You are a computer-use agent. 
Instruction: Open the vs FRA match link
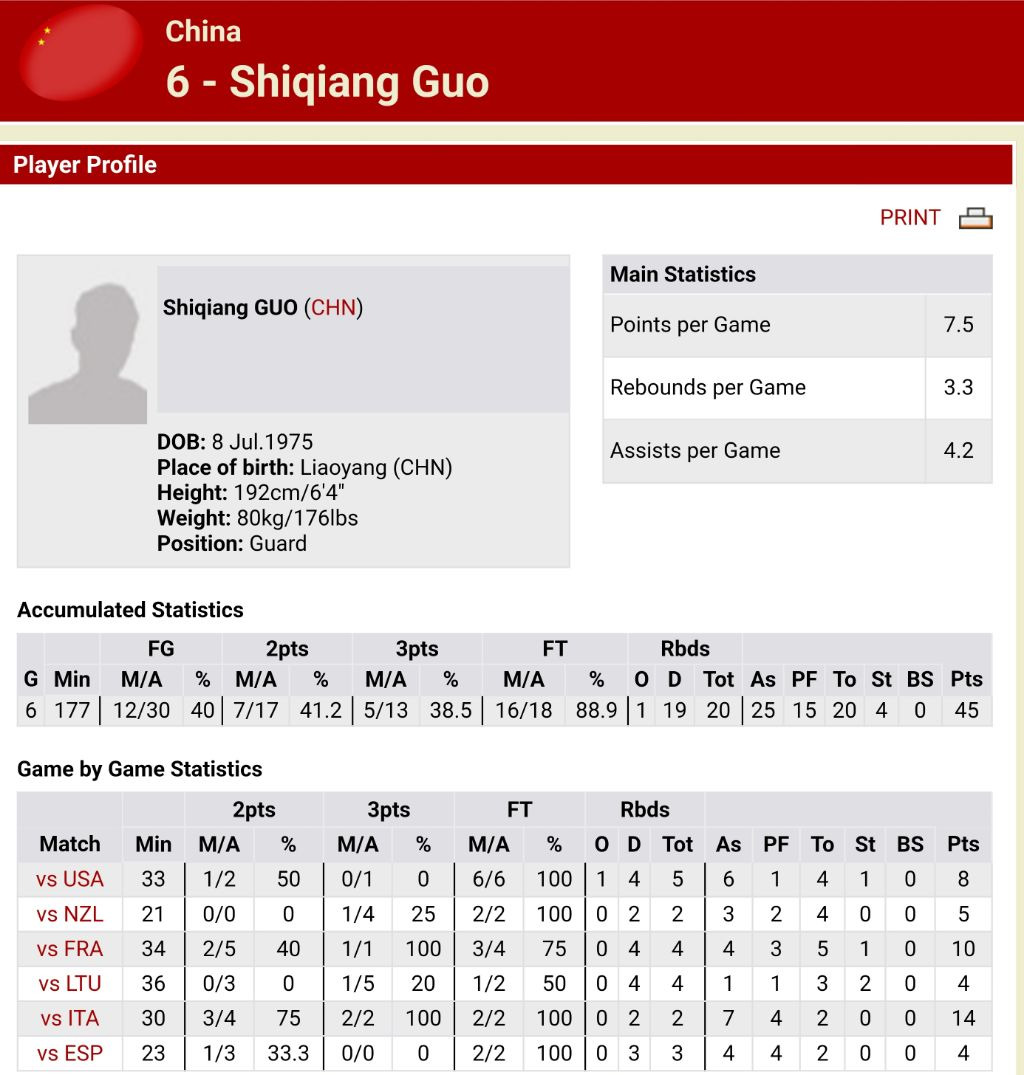click(x=70, y=949)
